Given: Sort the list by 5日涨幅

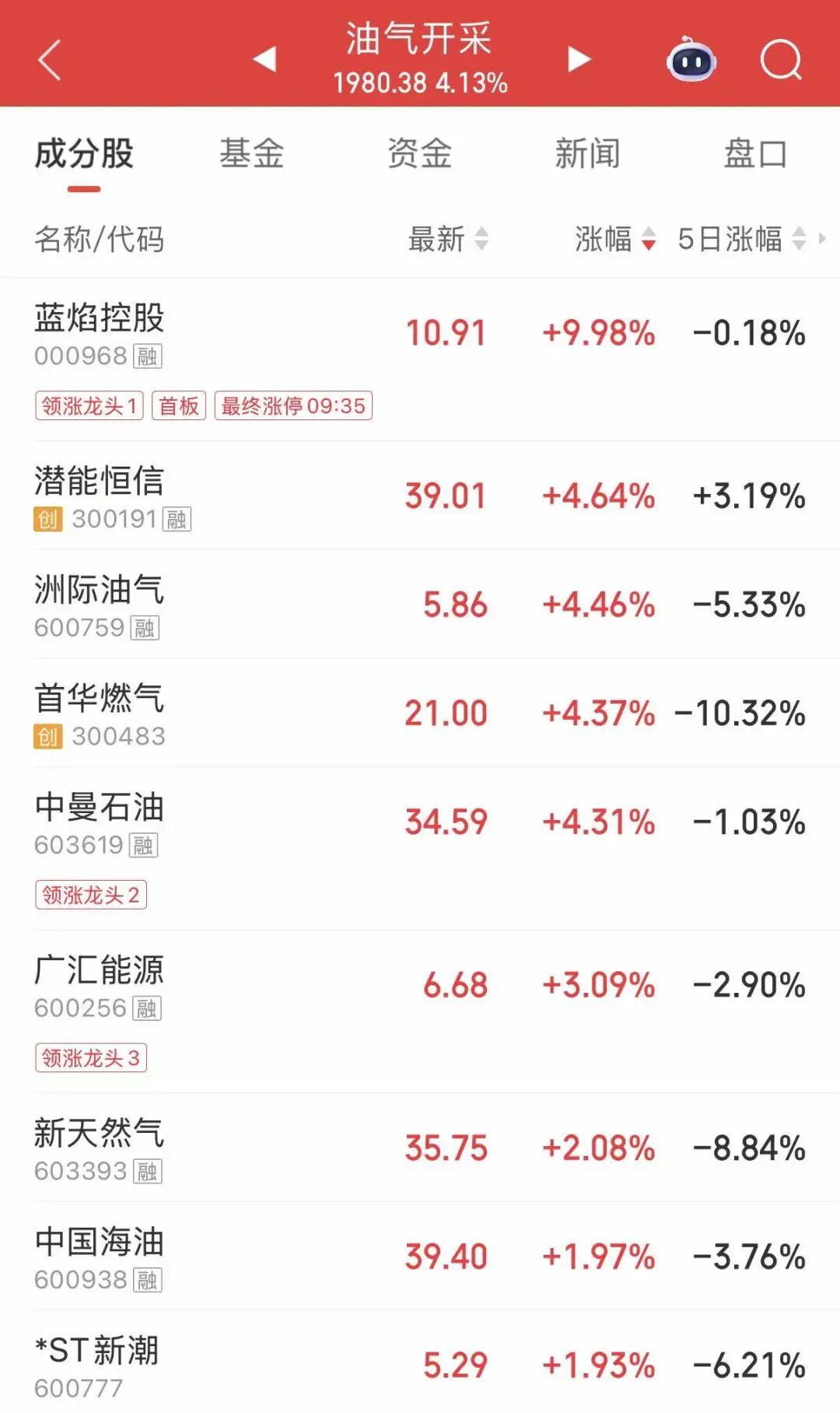Looking at the screenshot, I should click(x=740, y=239).
